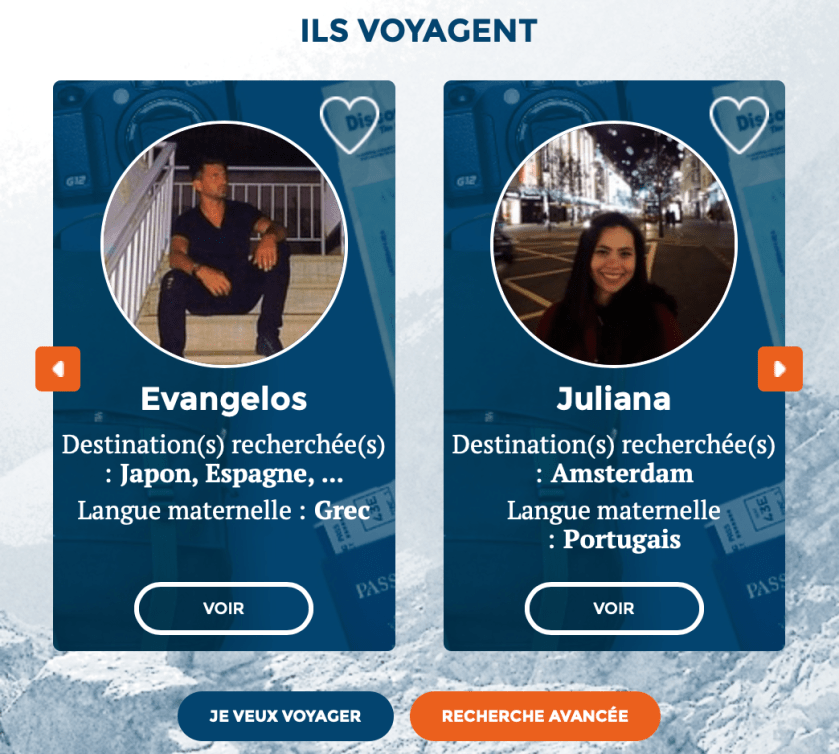Go to the previous traveler with the left arrow

[58, 369]
